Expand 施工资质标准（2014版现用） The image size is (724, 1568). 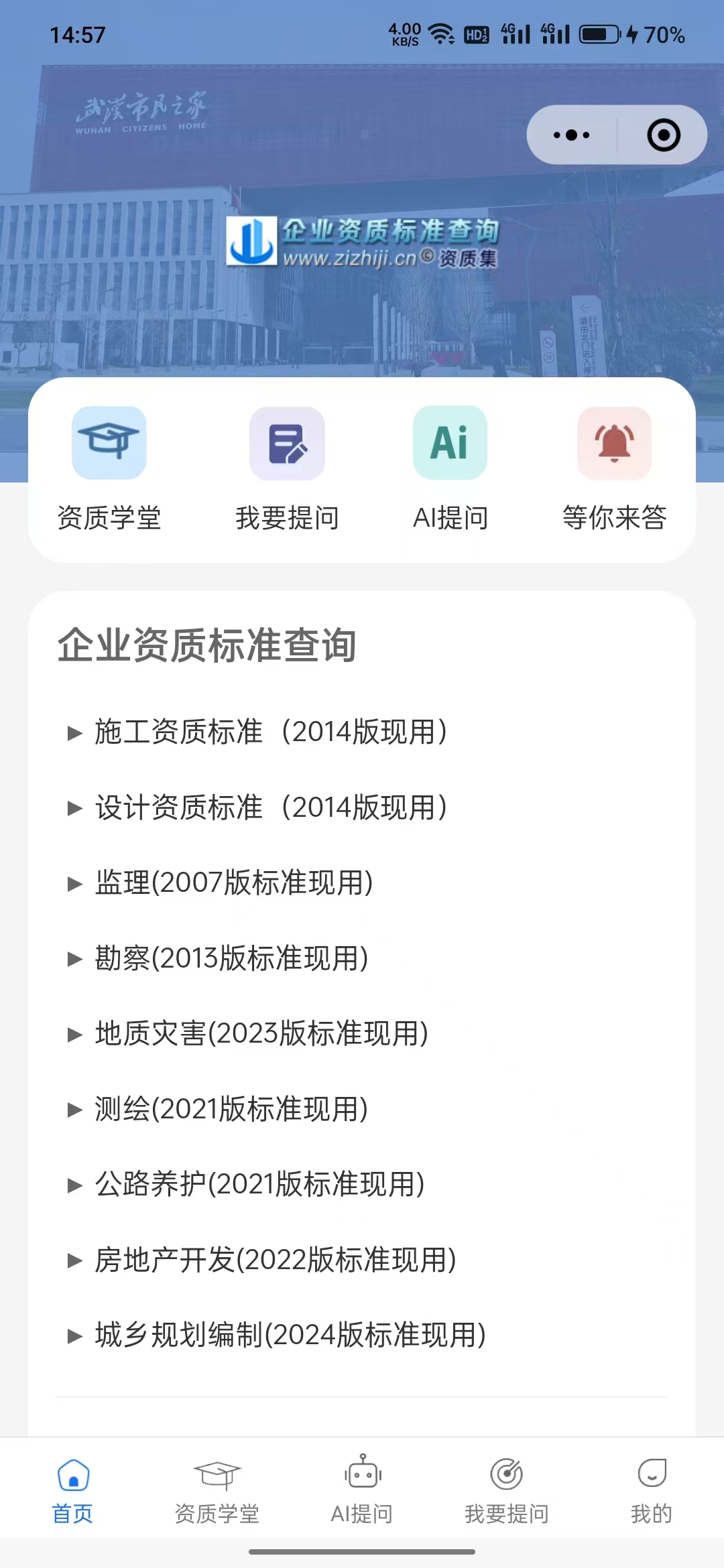[x=270, y=732]
